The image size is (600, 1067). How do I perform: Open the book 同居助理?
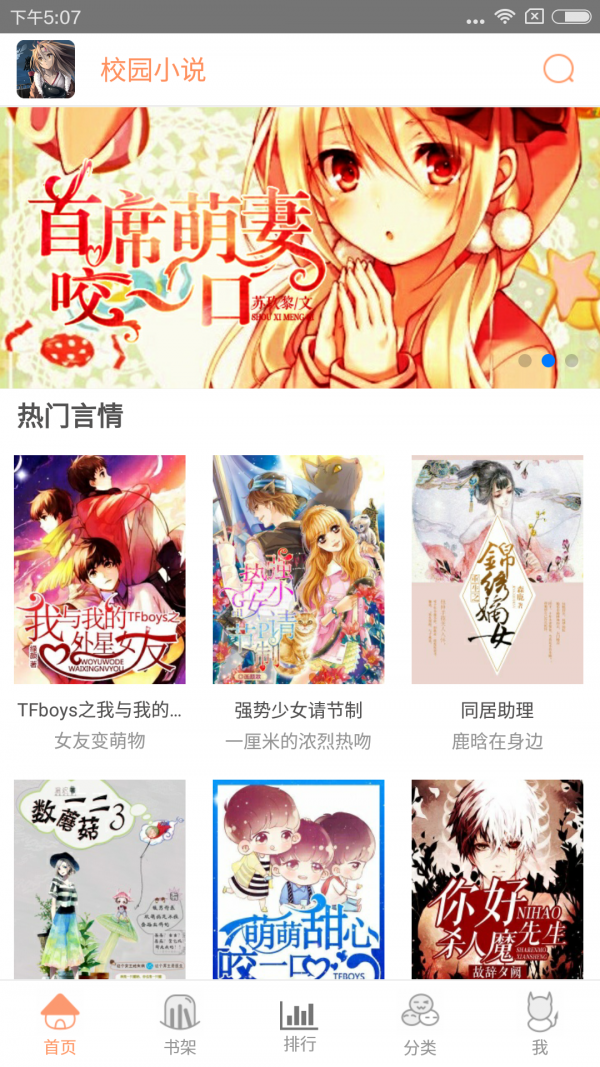coord(497,570)
